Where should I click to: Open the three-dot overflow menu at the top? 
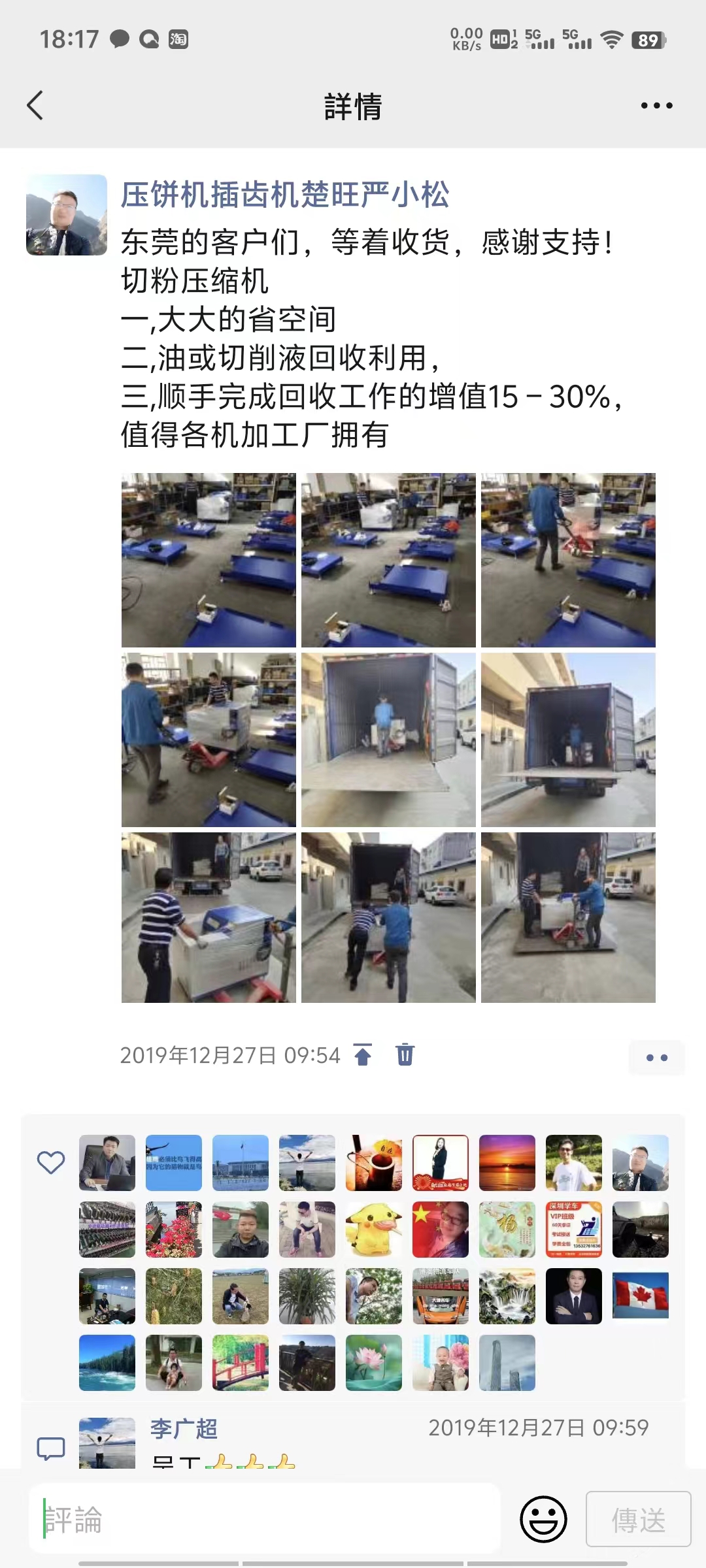pyautogui.click(x=656, y=105)
